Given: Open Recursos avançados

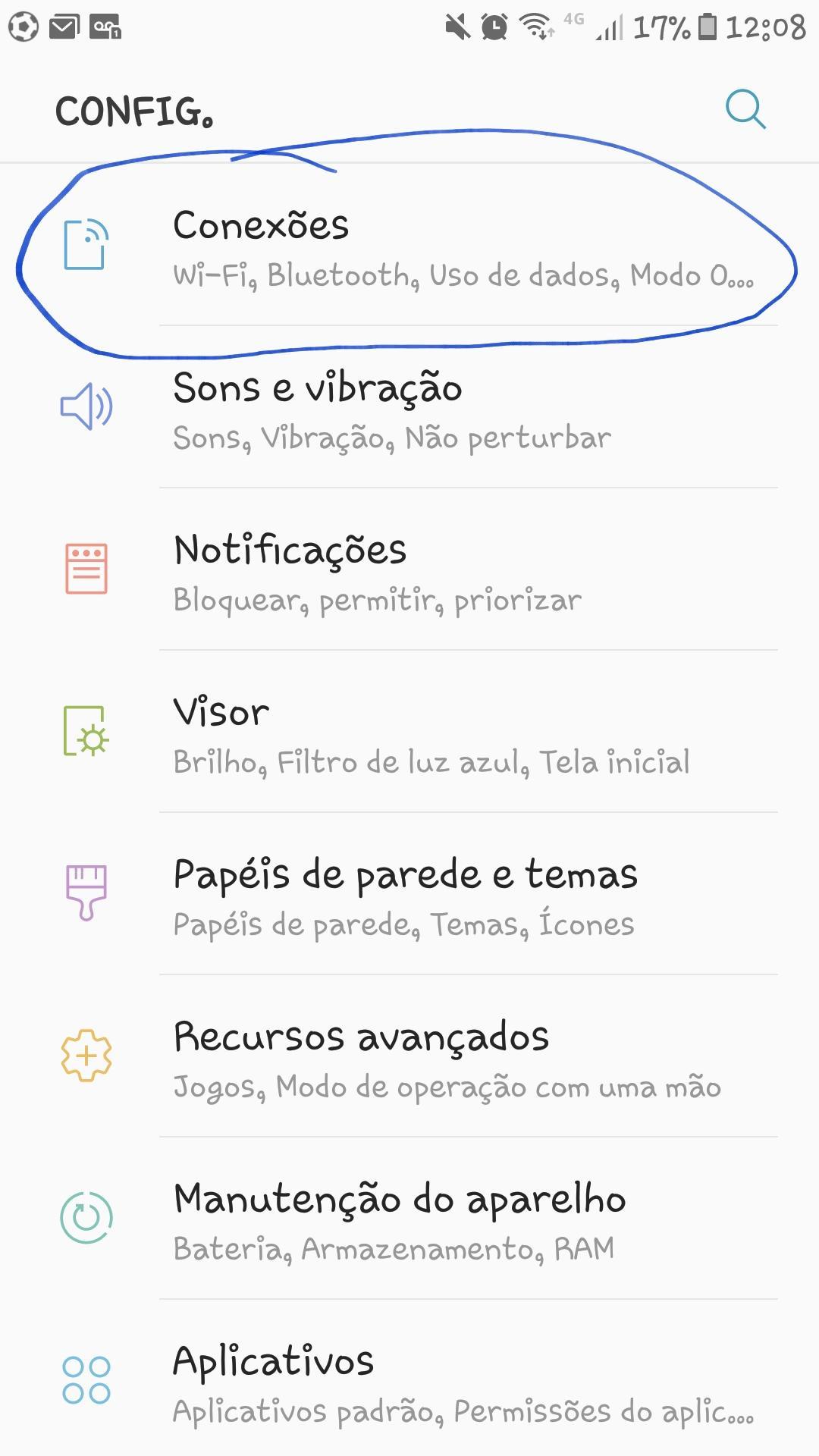Looking at the screenshot, I should pos(409,1056).
